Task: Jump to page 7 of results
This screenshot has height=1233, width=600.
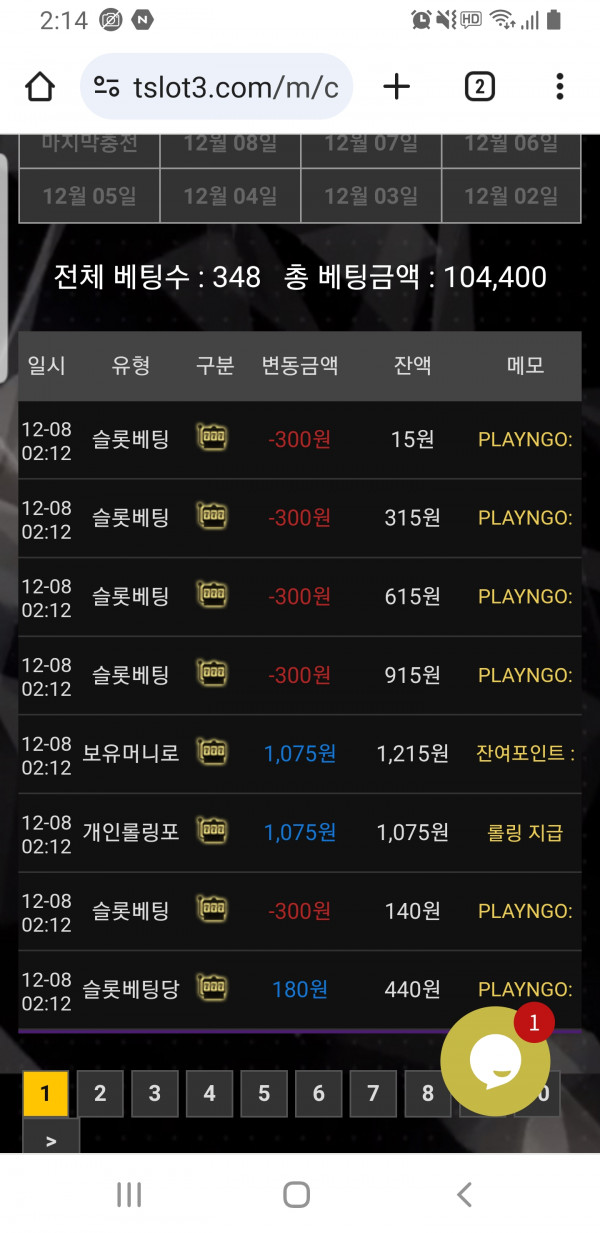Action: 373,1094
